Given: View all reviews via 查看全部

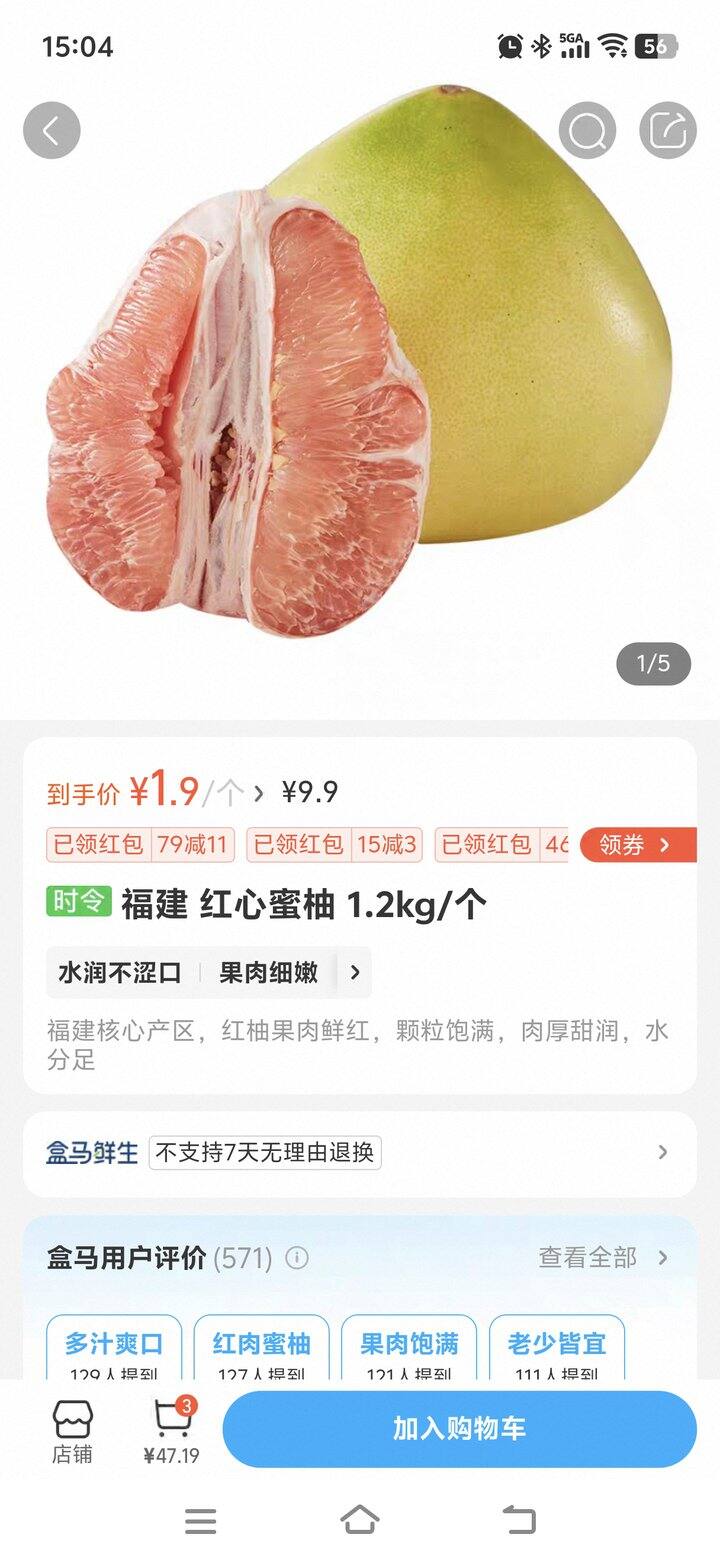Looking at the screenshot, I should 602,1257.
